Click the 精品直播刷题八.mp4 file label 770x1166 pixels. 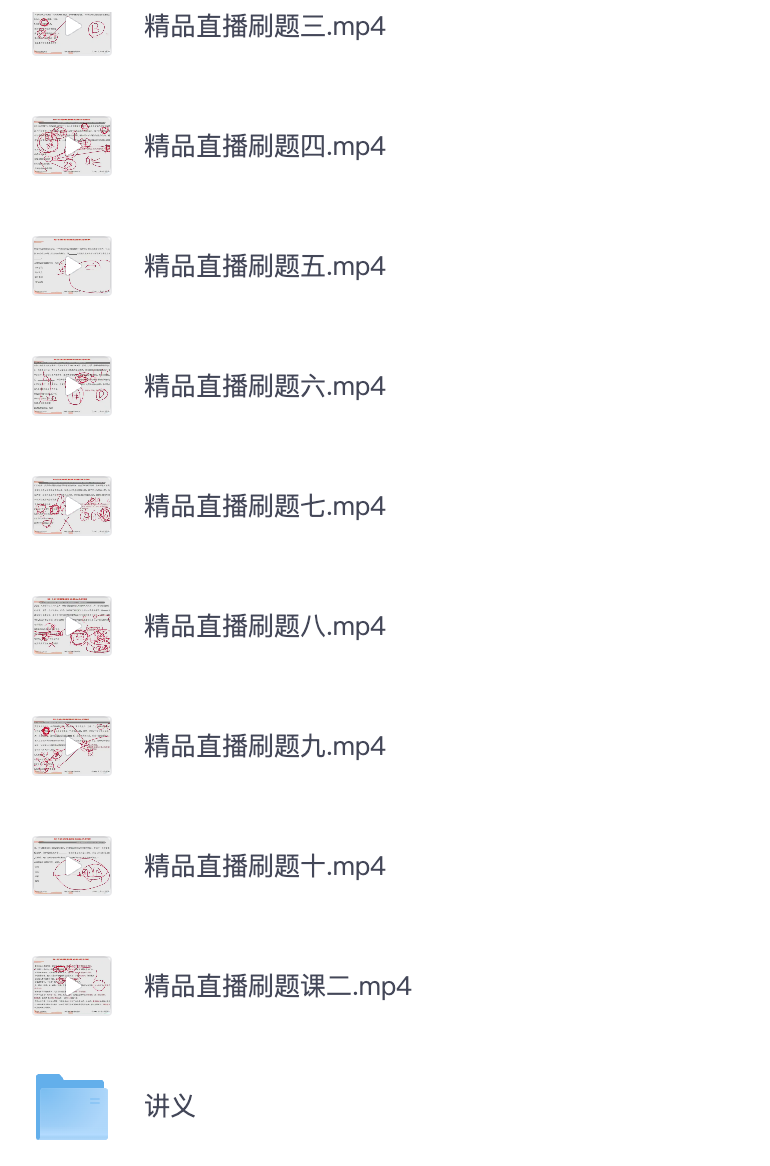264,626
